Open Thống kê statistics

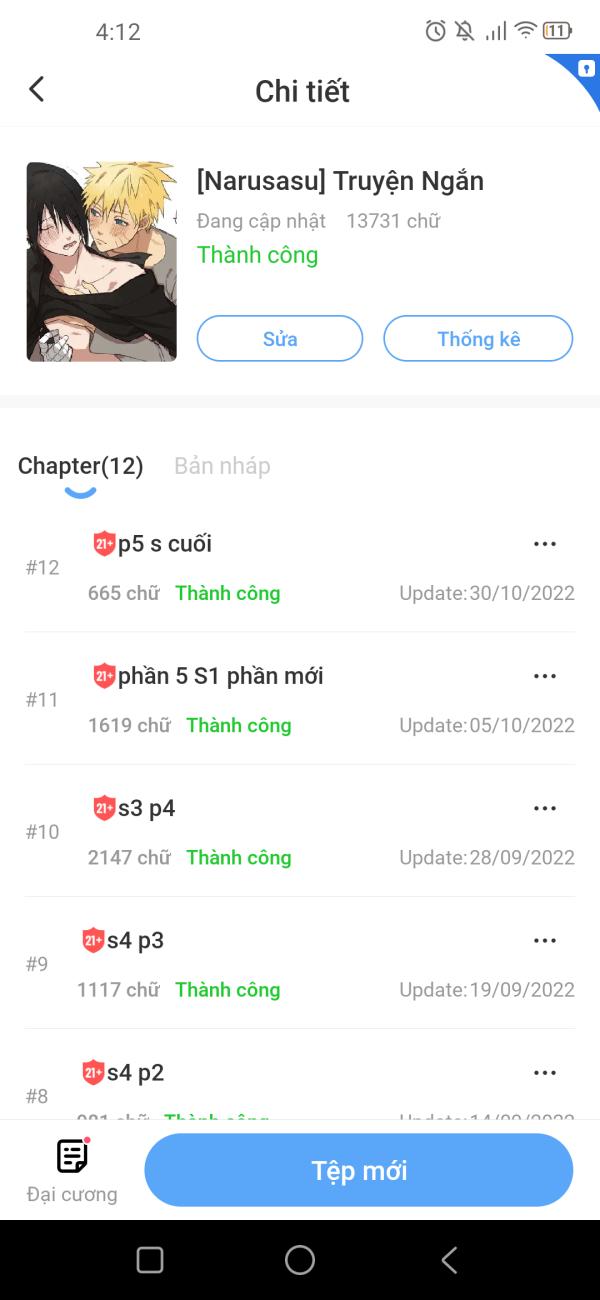(478, 338)
